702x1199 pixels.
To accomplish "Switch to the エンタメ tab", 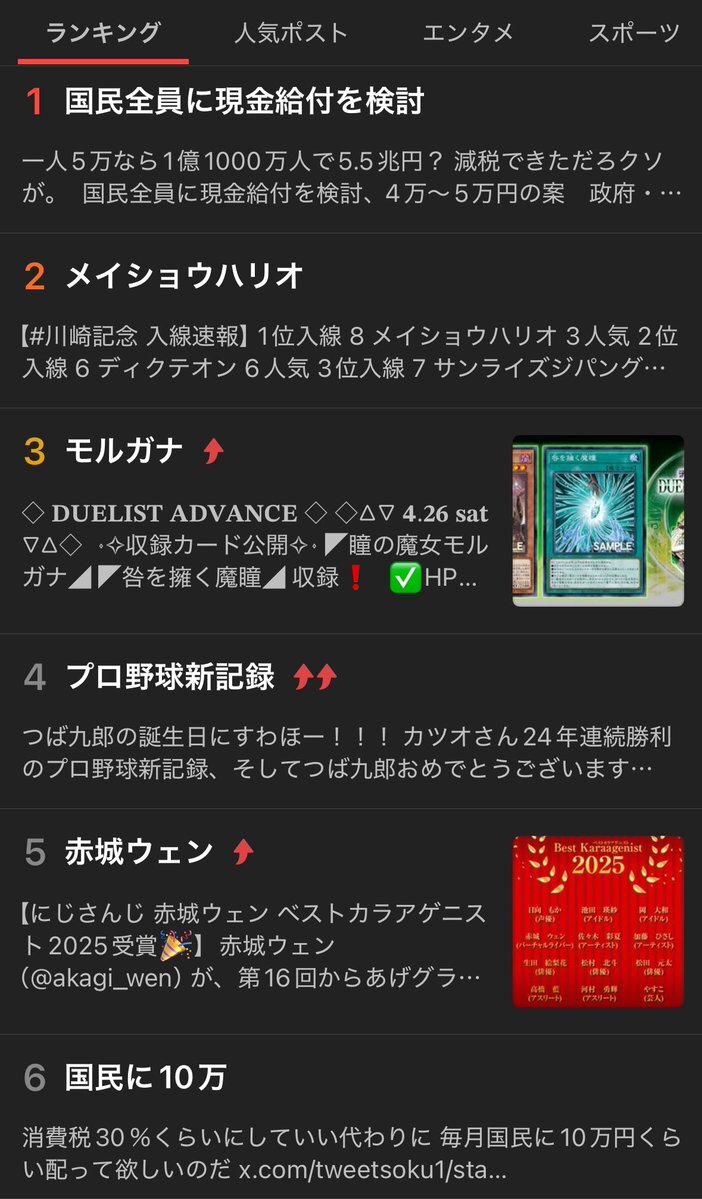I will [468, 32].
